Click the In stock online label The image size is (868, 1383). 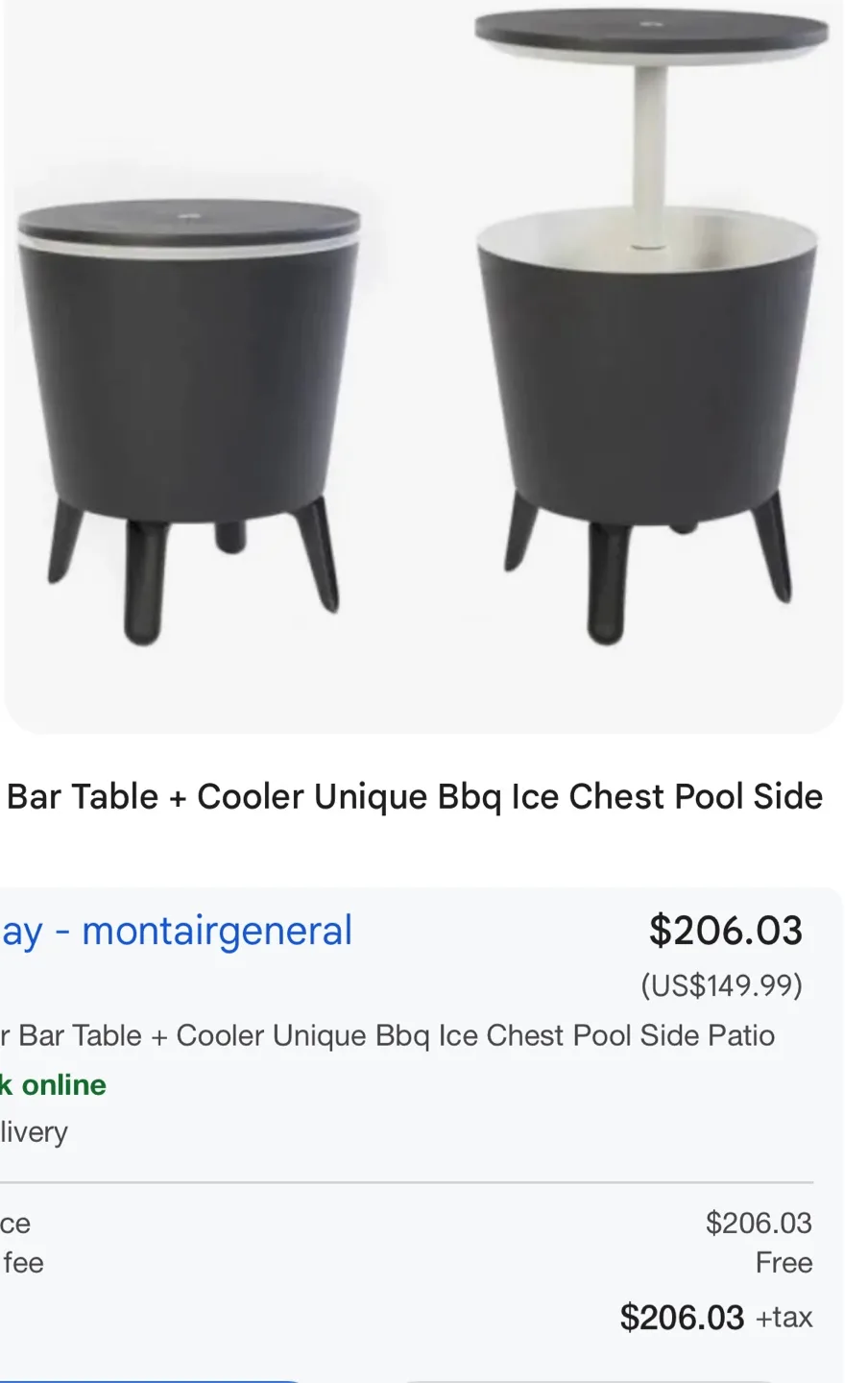(53, 1084)
